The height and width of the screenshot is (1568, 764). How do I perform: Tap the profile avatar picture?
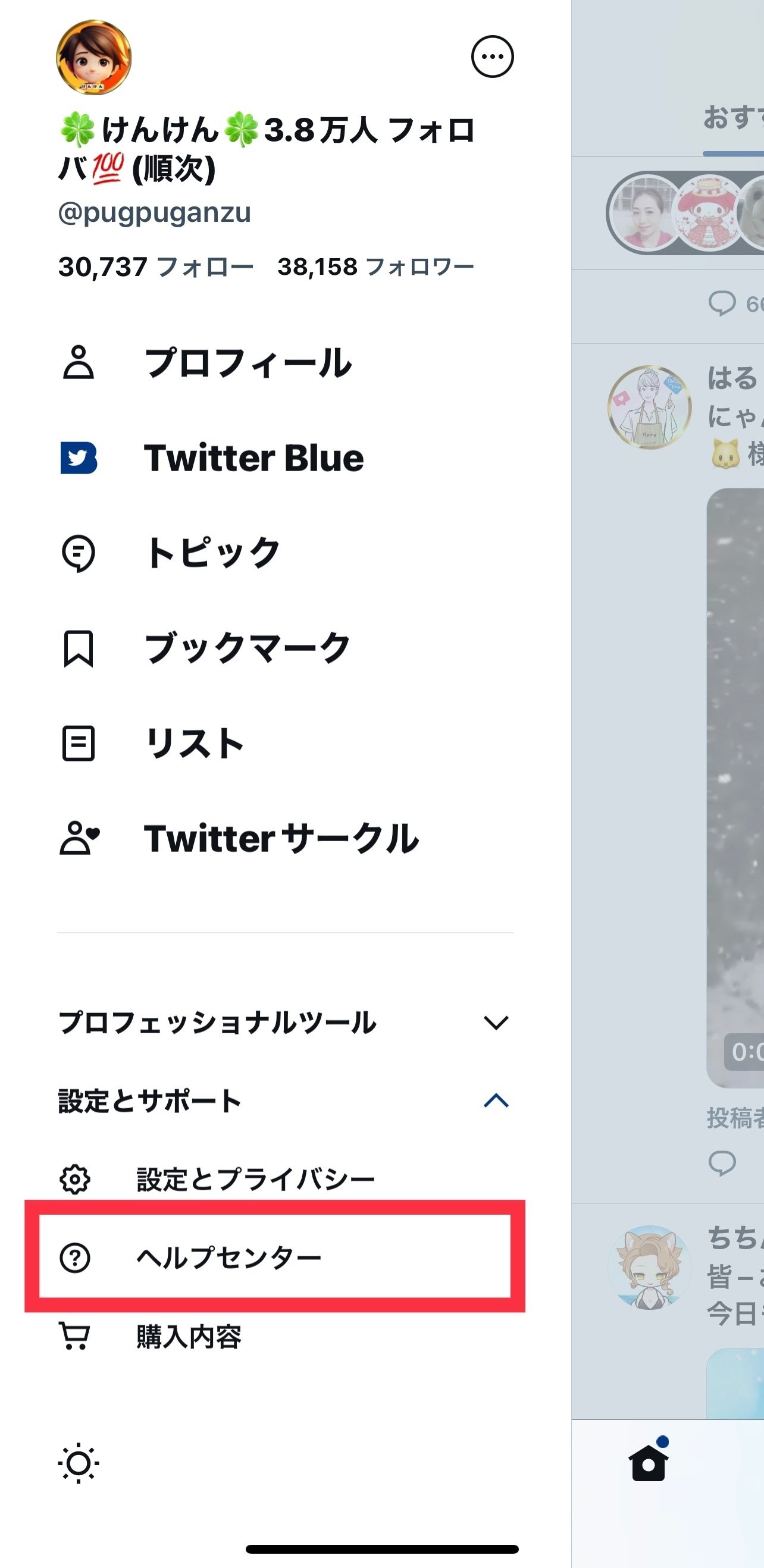tap(94, 57)
